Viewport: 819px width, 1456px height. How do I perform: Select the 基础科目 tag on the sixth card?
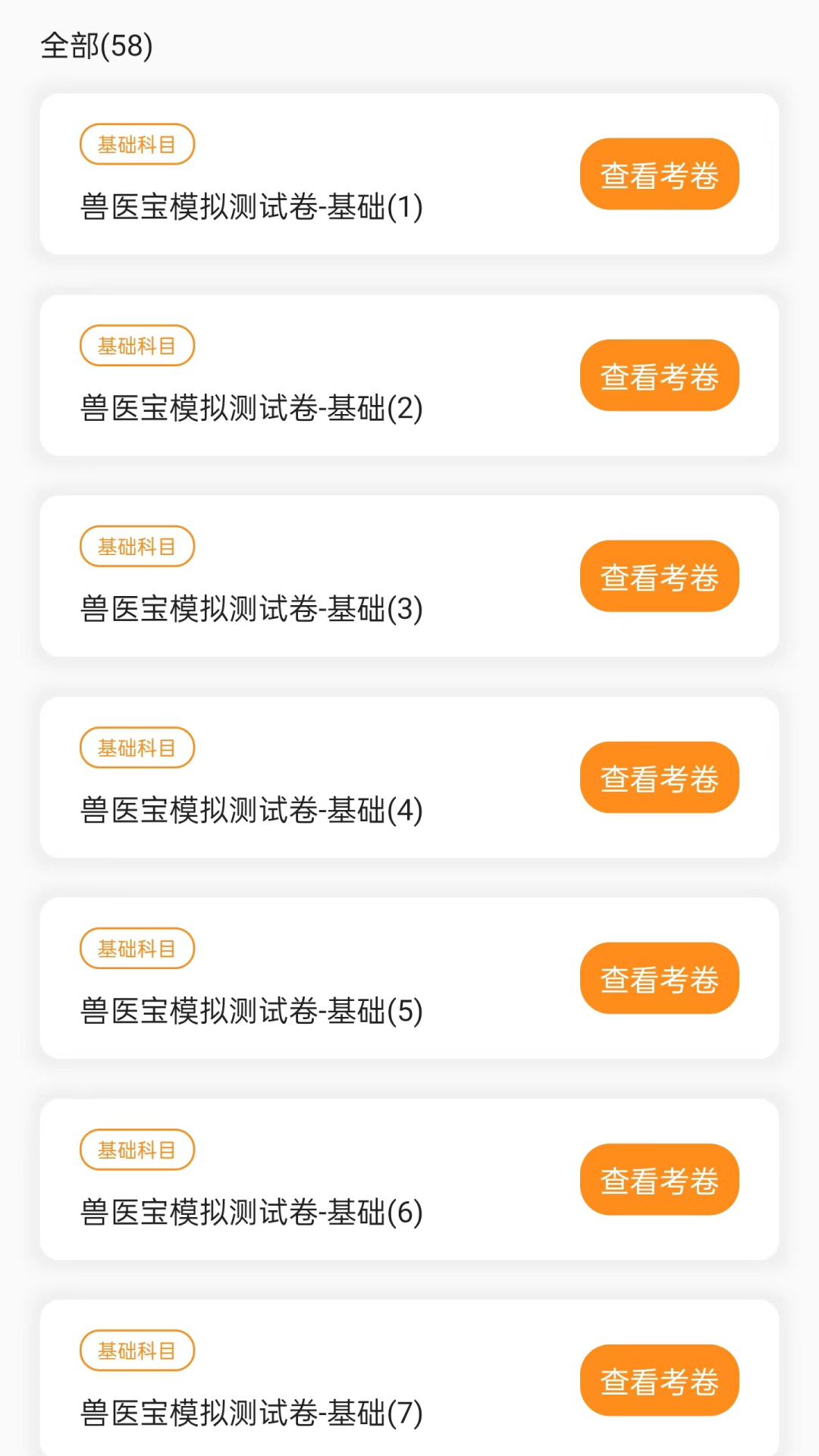136,1150
